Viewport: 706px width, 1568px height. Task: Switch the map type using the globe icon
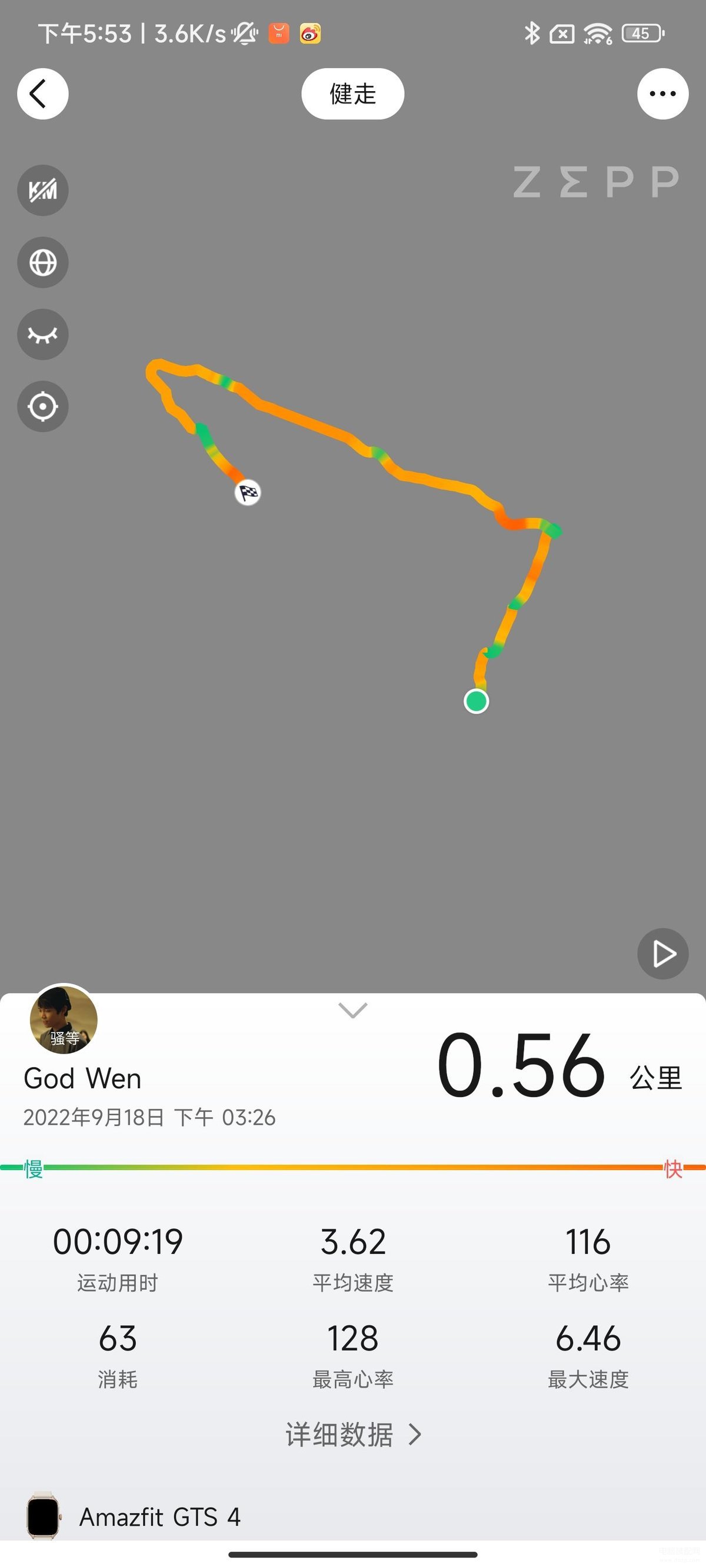[x=42, y=262]
